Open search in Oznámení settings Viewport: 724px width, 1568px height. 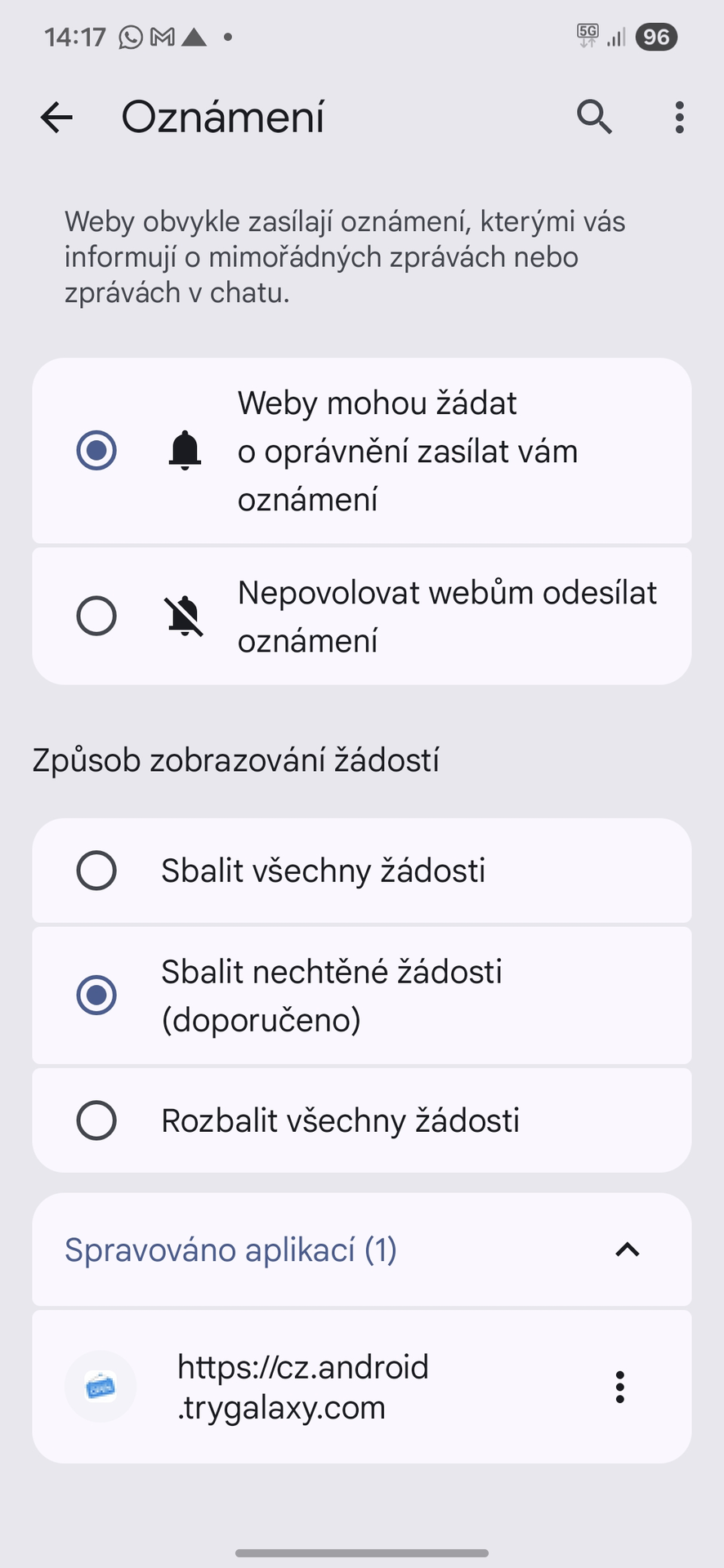(x=594, y=118)
